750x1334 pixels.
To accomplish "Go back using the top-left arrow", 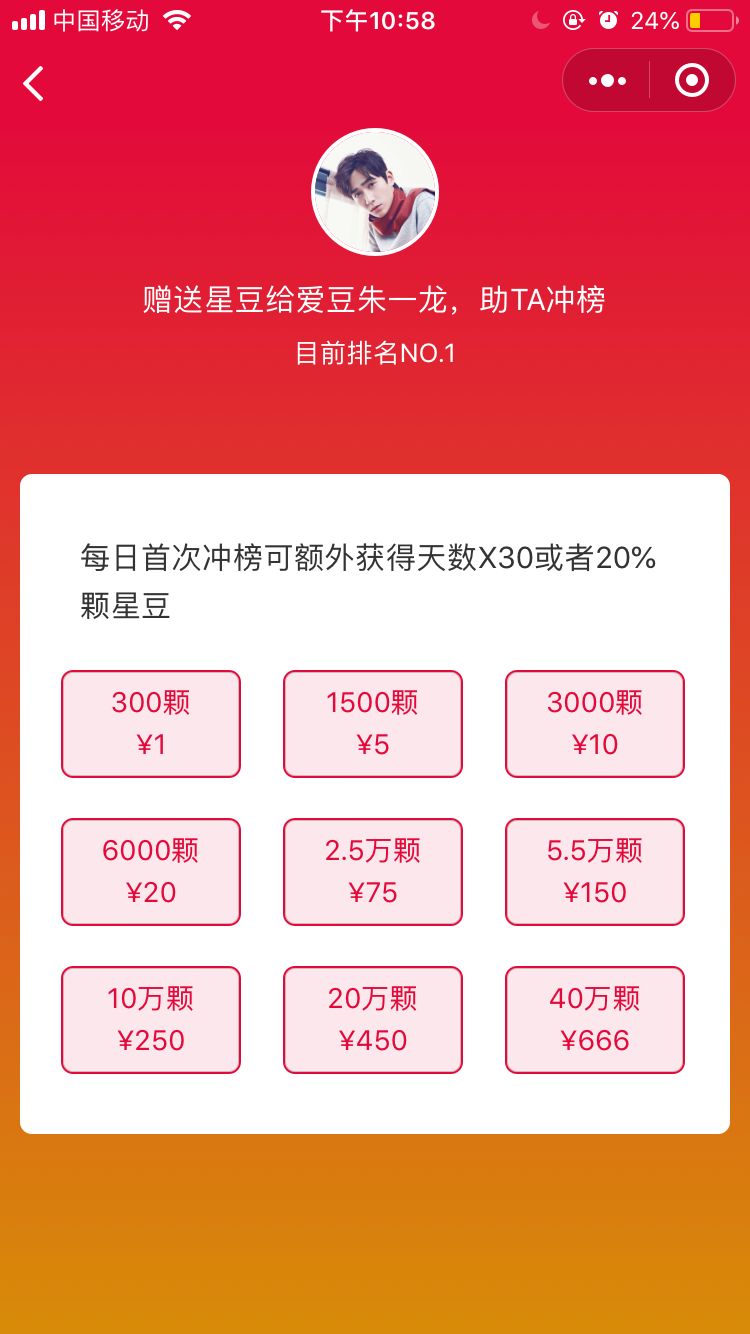I will (34, 83).
